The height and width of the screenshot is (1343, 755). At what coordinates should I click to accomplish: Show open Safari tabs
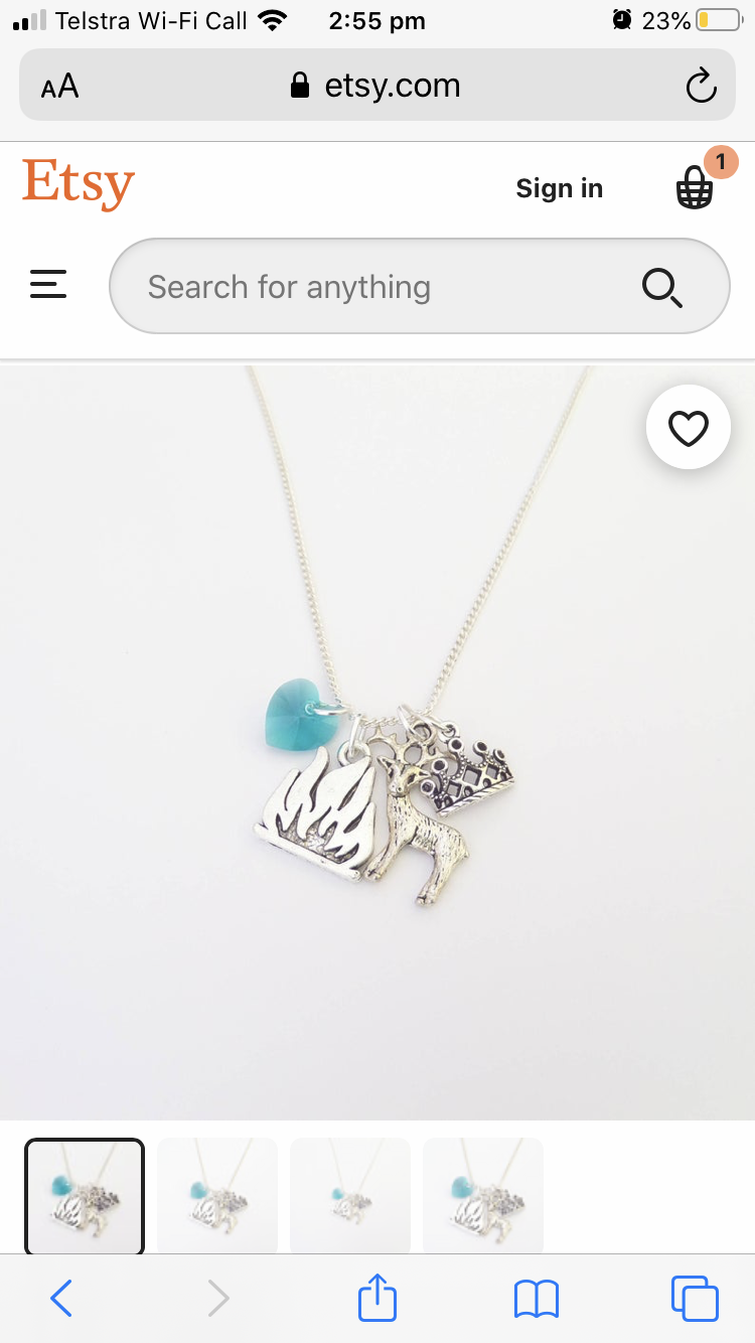(x=694, y=1298)
